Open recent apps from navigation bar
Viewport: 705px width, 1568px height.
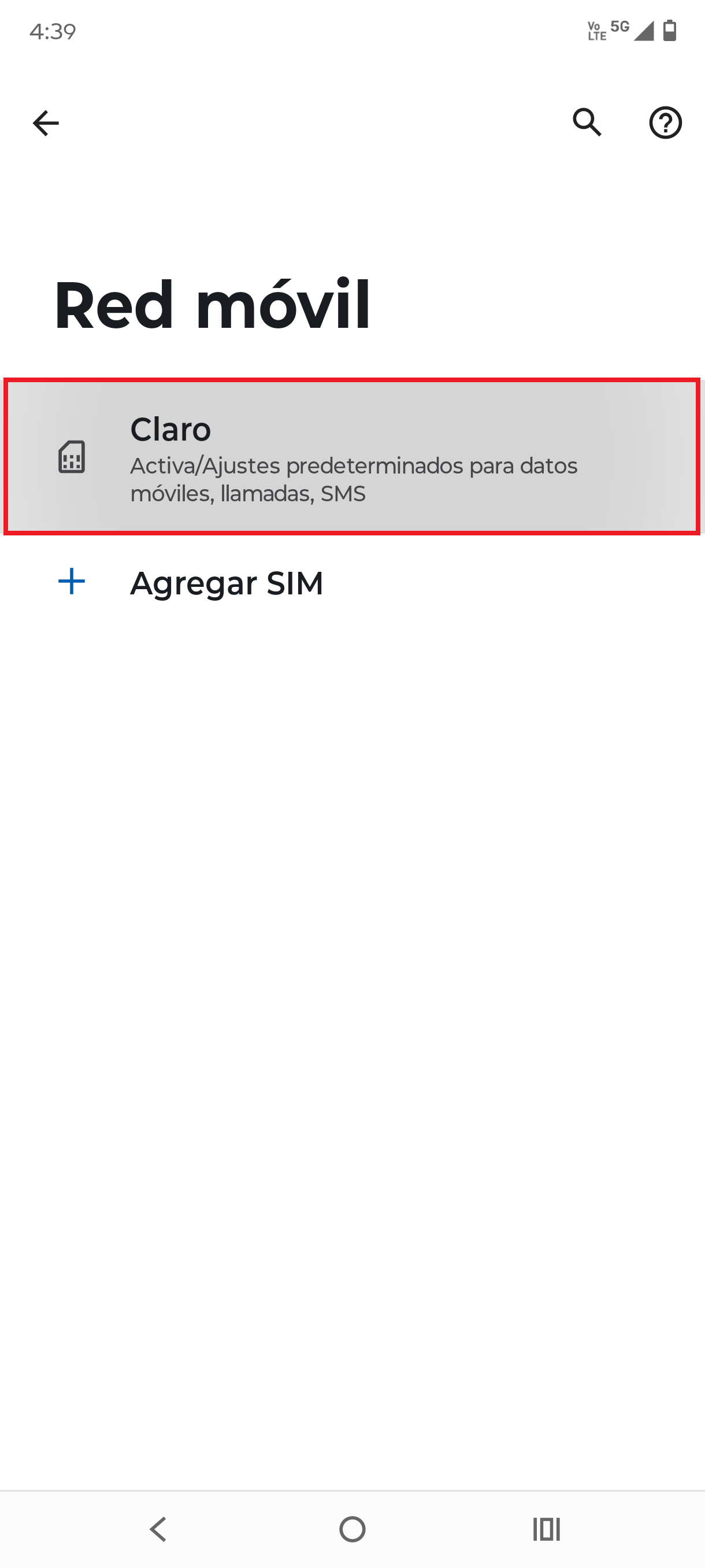point(546,1529)
